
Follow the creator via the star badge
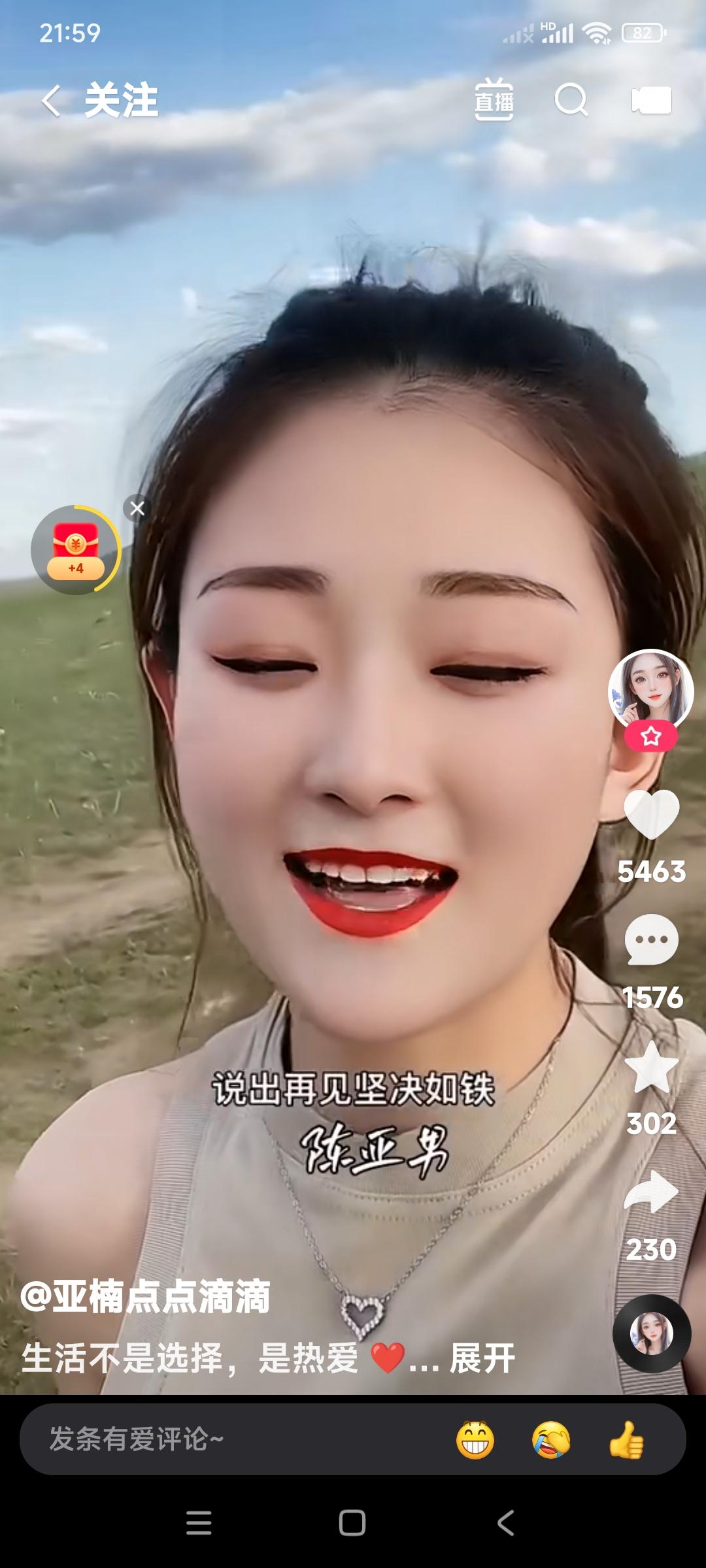(x=650, y=737)
